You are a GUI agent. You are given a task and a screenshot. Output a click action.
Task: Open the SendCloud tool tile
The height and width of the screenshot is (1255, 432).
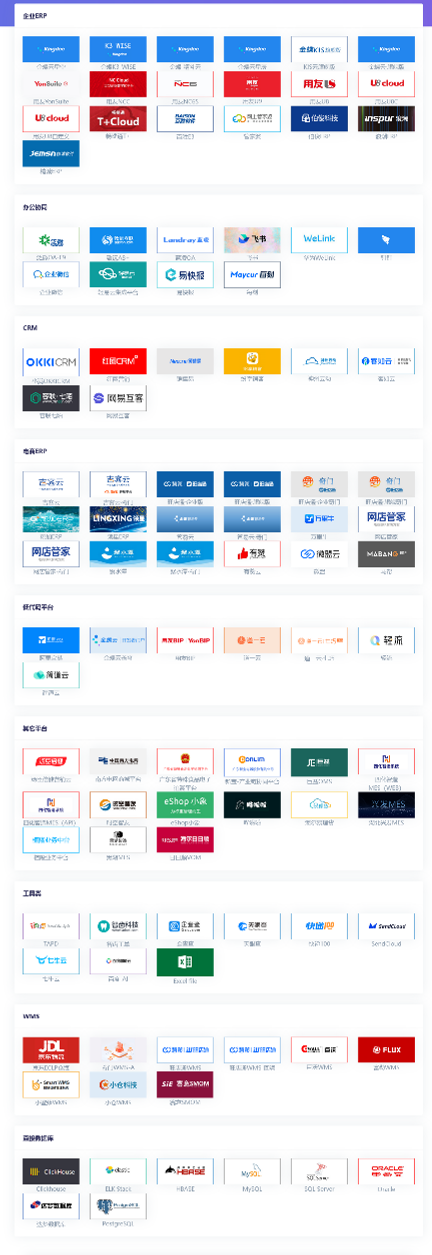pyautogui.click(x=386, y=926)
